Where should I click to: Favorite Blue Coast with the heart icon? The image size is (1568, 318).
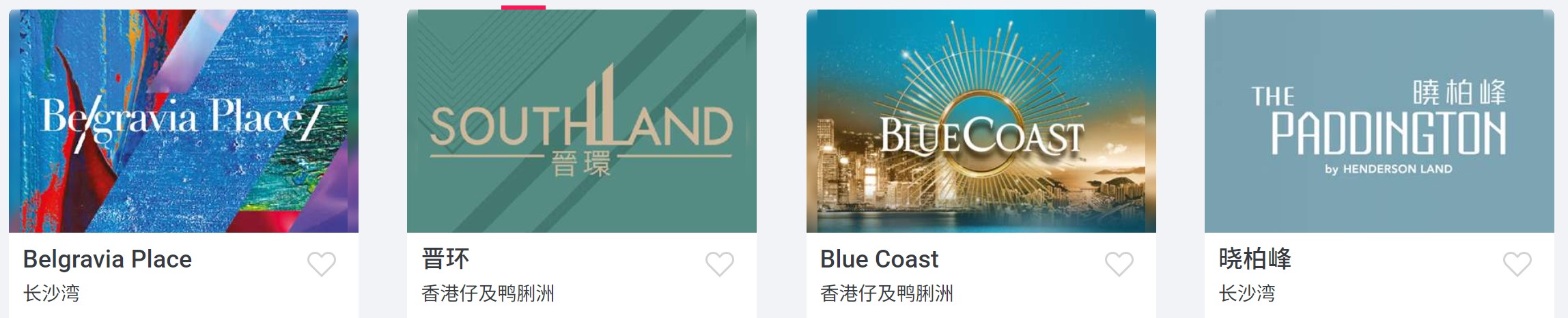1119,264
